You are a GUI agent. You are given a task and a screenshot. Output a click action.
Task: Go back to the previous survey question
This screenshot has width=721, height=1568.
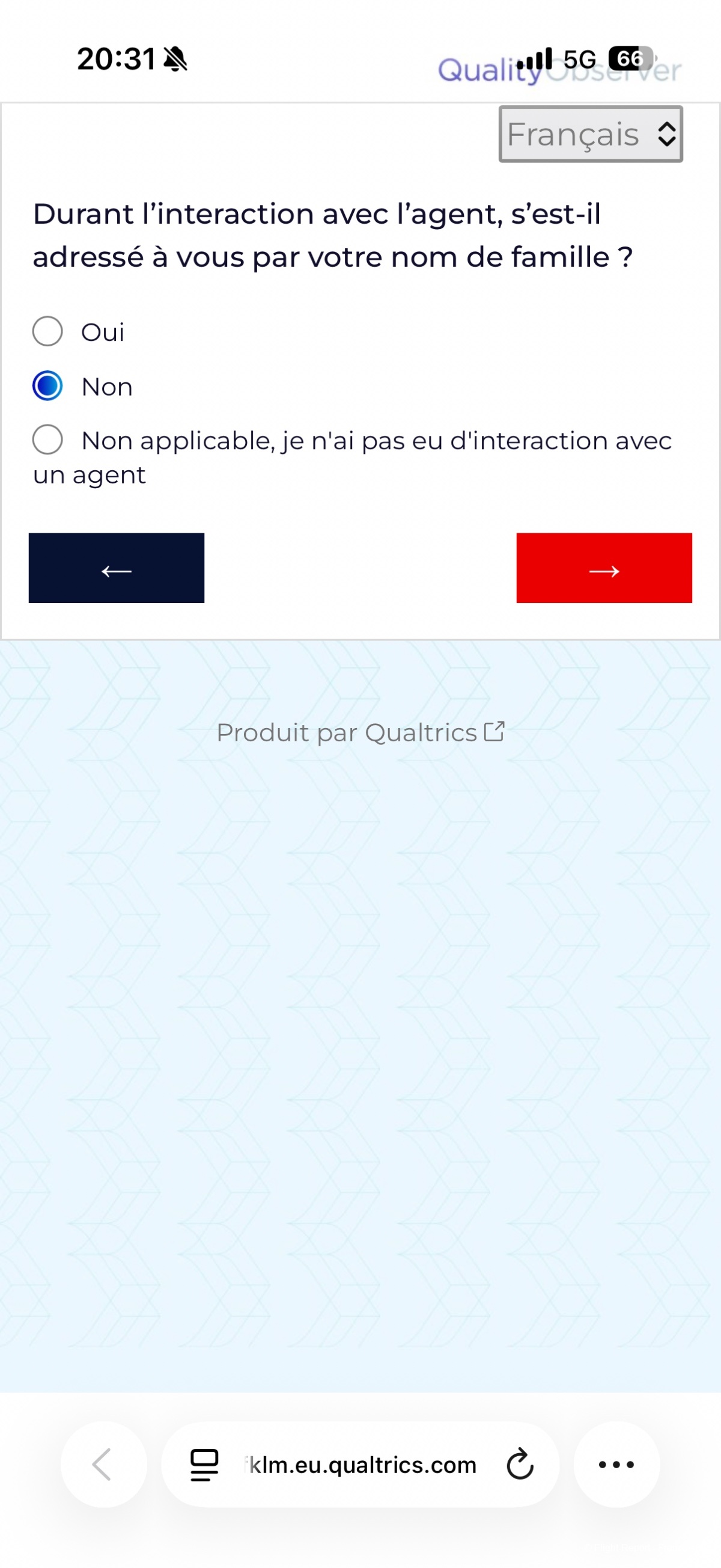tap(116, 568)
